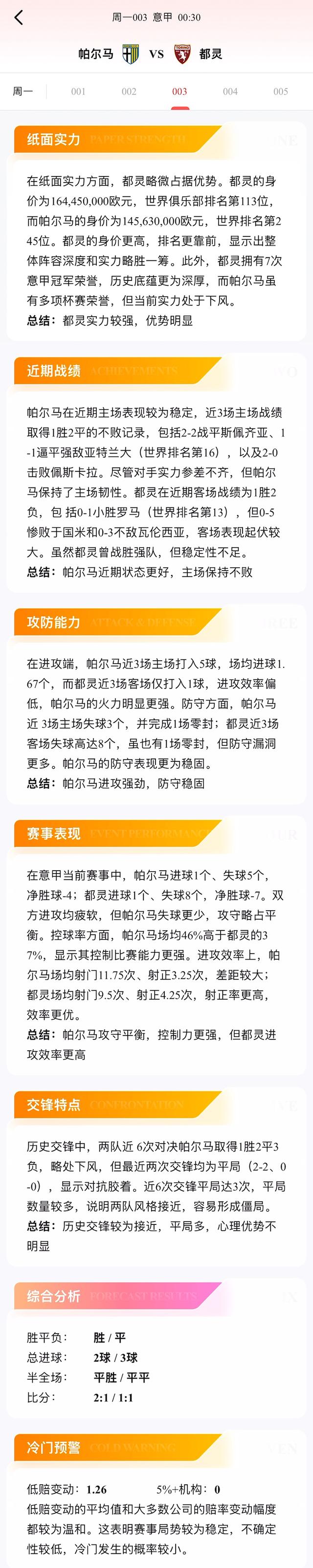Viewport: 313px width, 1568px height.
Task: Select match tab 003
Action: [179, 92]
